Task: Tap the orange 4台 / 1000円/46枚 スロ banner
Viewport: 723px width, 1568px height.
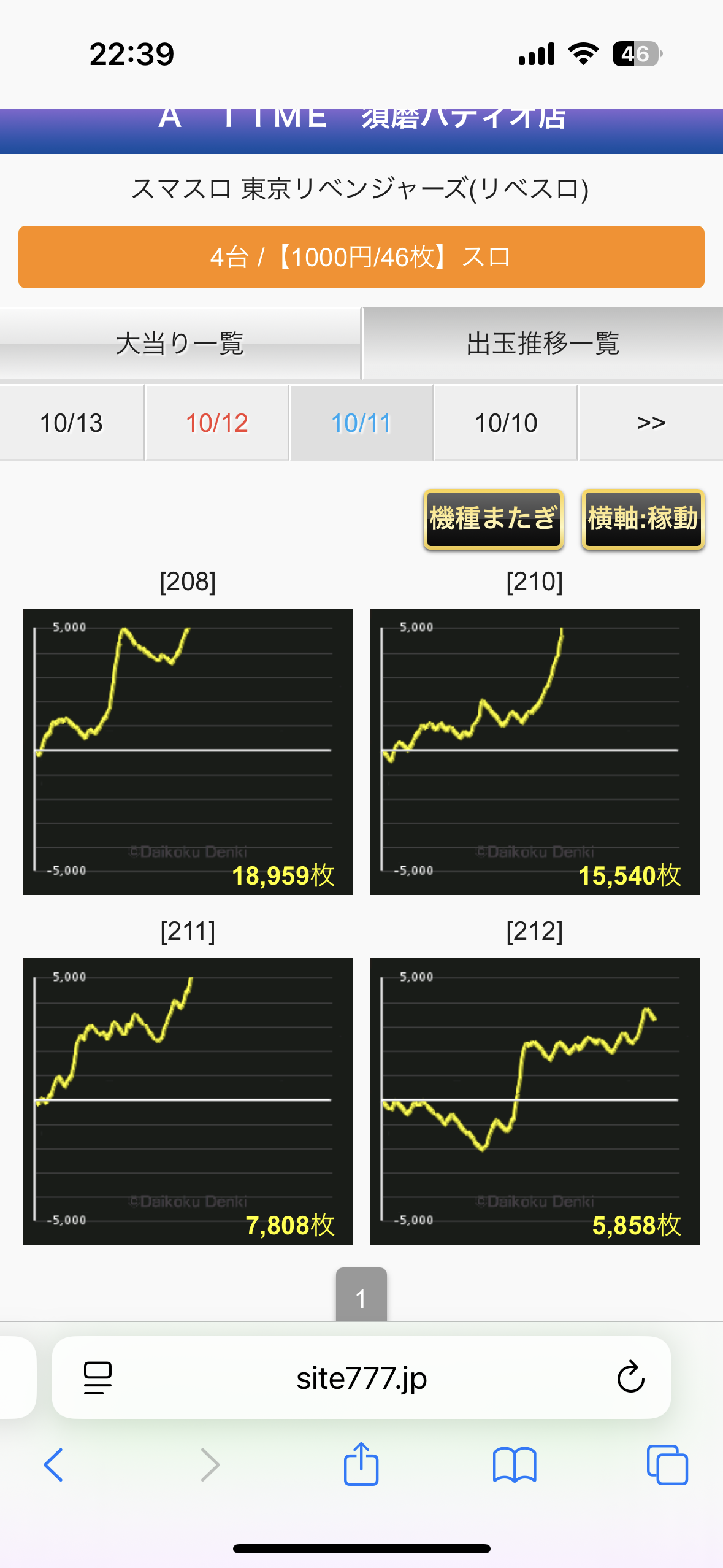Action: coord(361,257)
